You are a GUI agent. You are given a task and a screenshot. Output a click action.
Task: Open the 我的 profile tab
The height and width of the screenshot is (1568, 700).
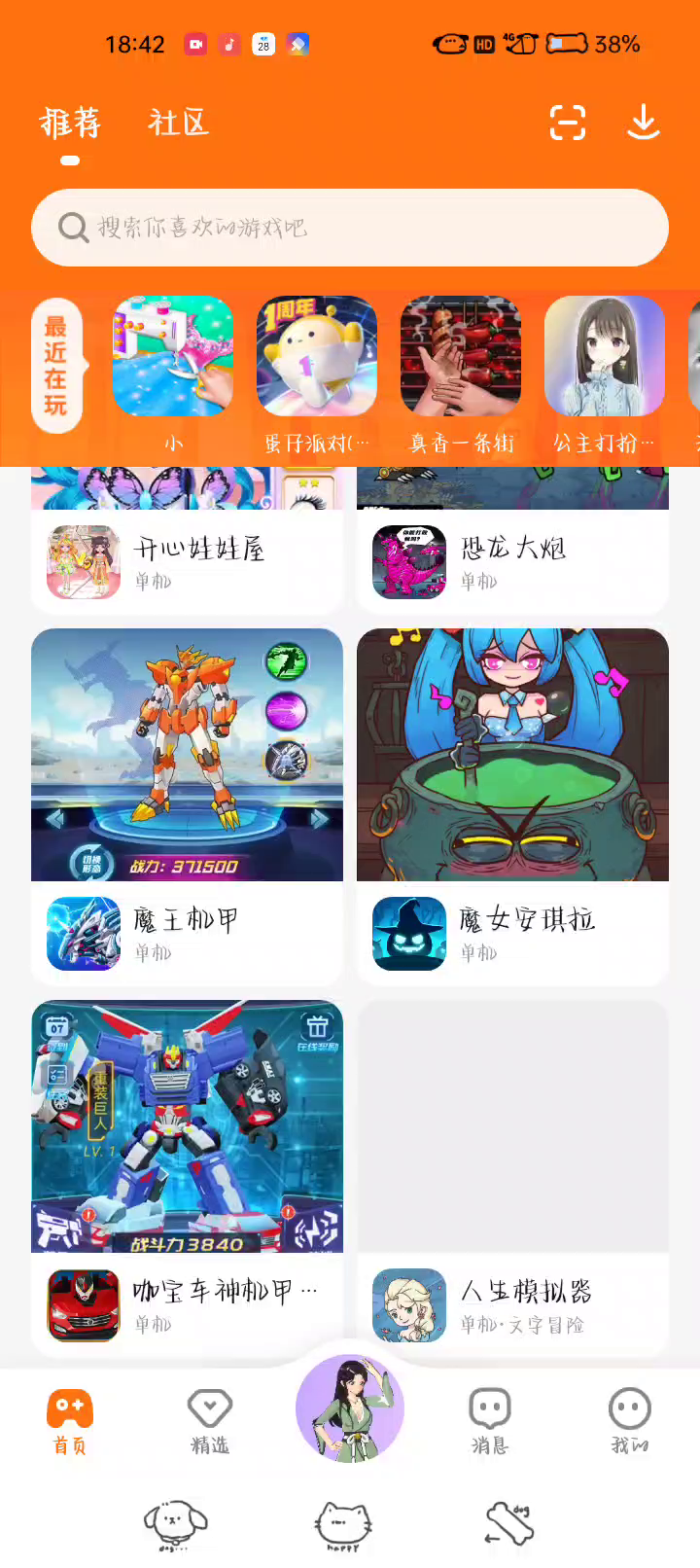629,1420
